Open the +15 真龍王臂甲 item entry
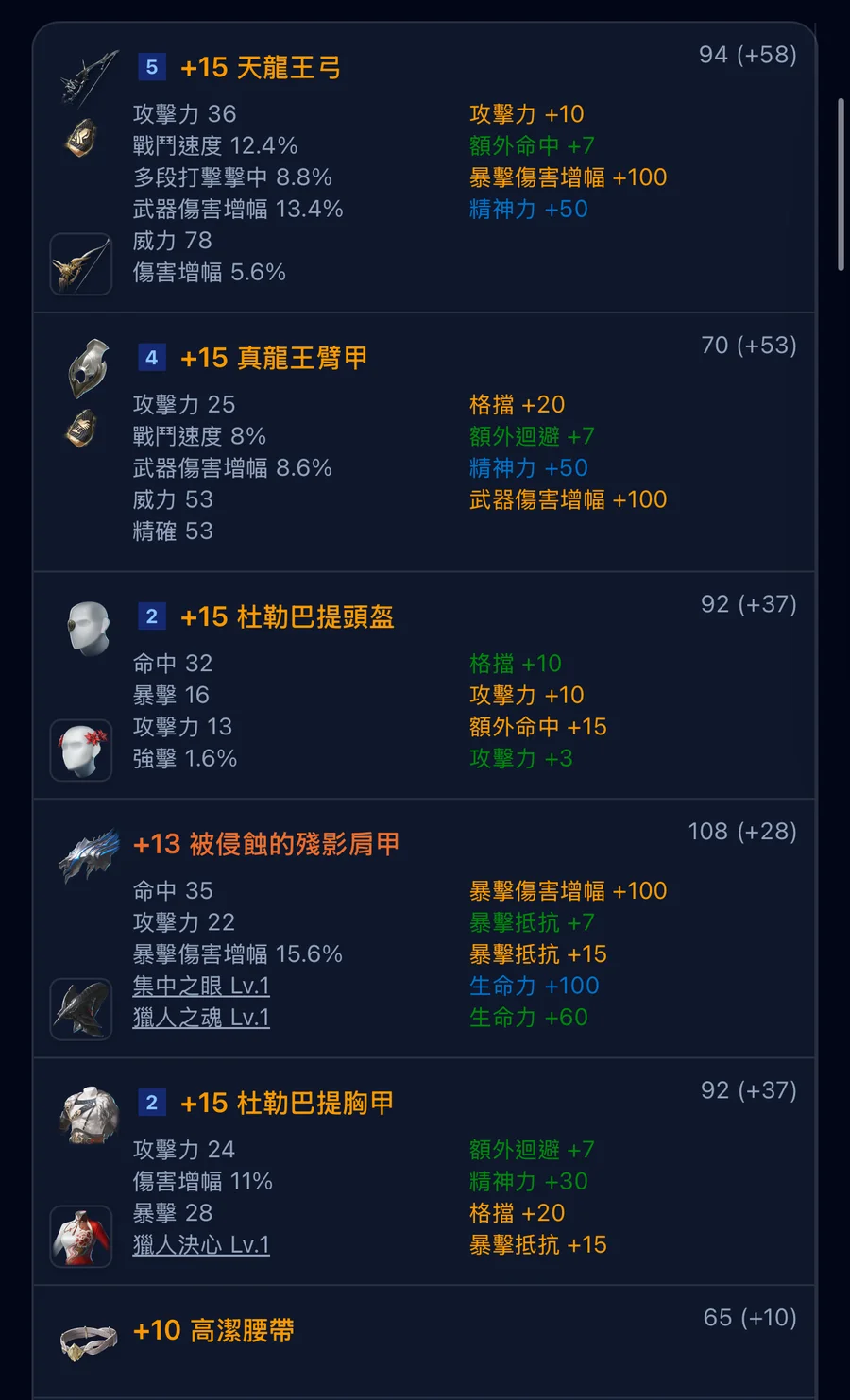850x1400 pixels. click(273, 358)
